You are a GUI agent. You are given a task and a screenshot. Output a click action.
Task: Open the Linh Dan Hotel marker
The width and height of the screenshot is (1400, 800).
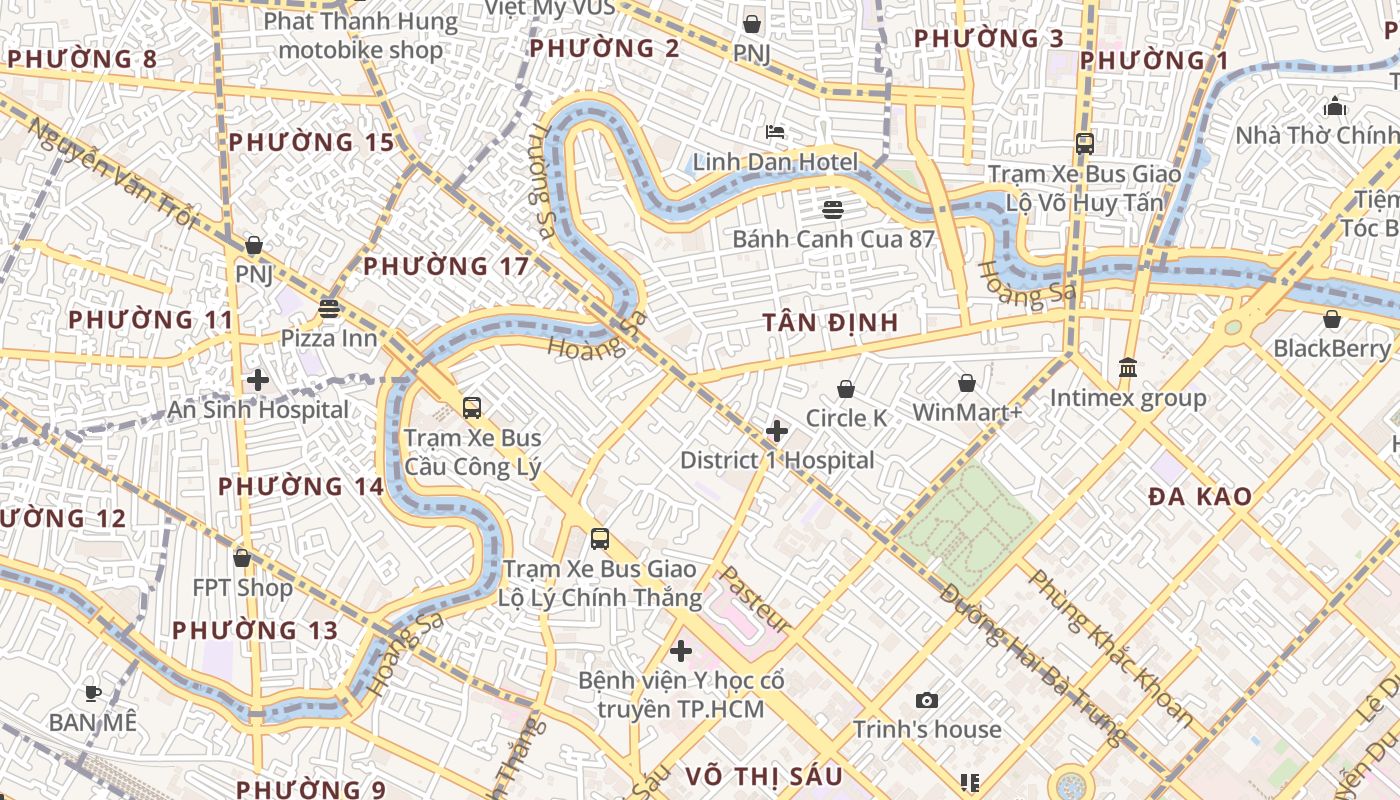tap(775, 131)
